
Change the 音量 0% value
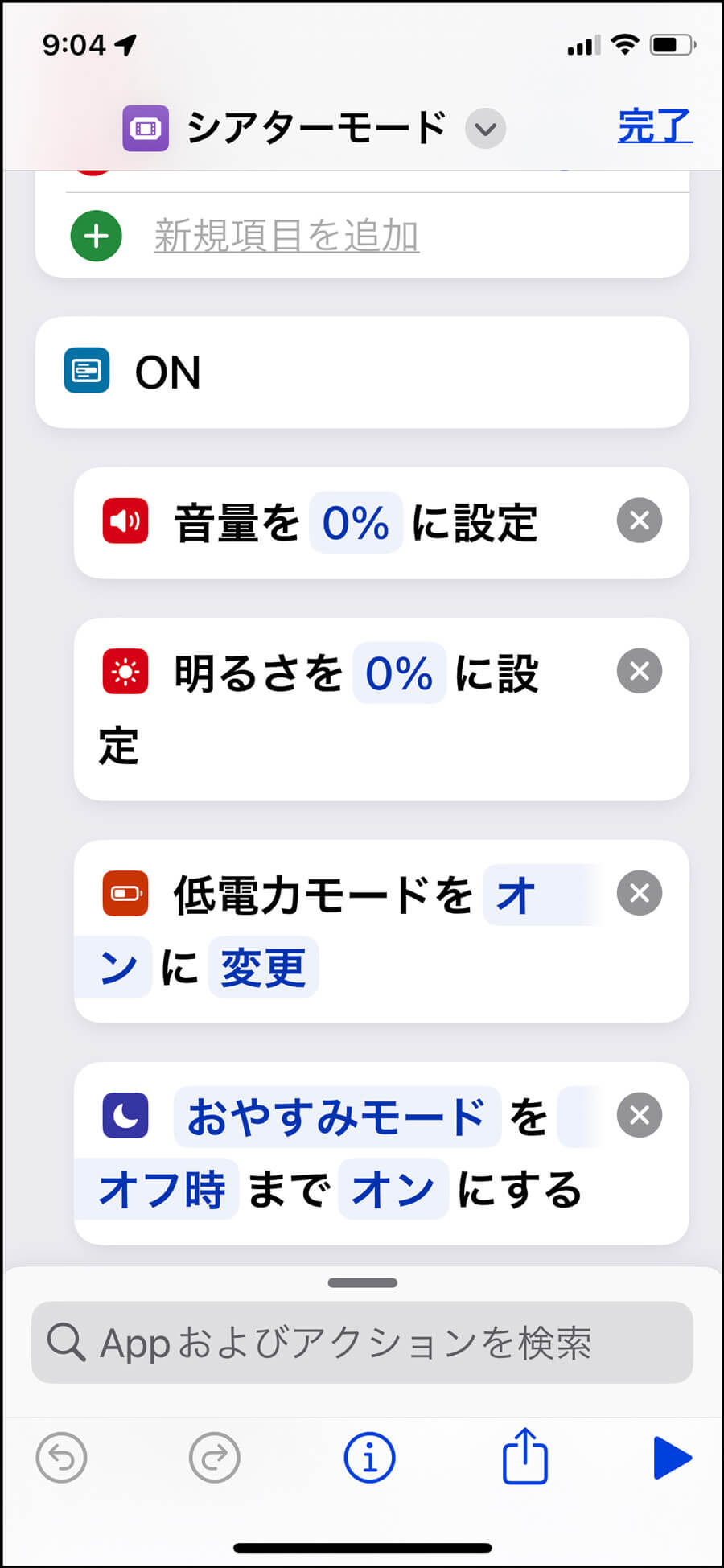point(356,523)
